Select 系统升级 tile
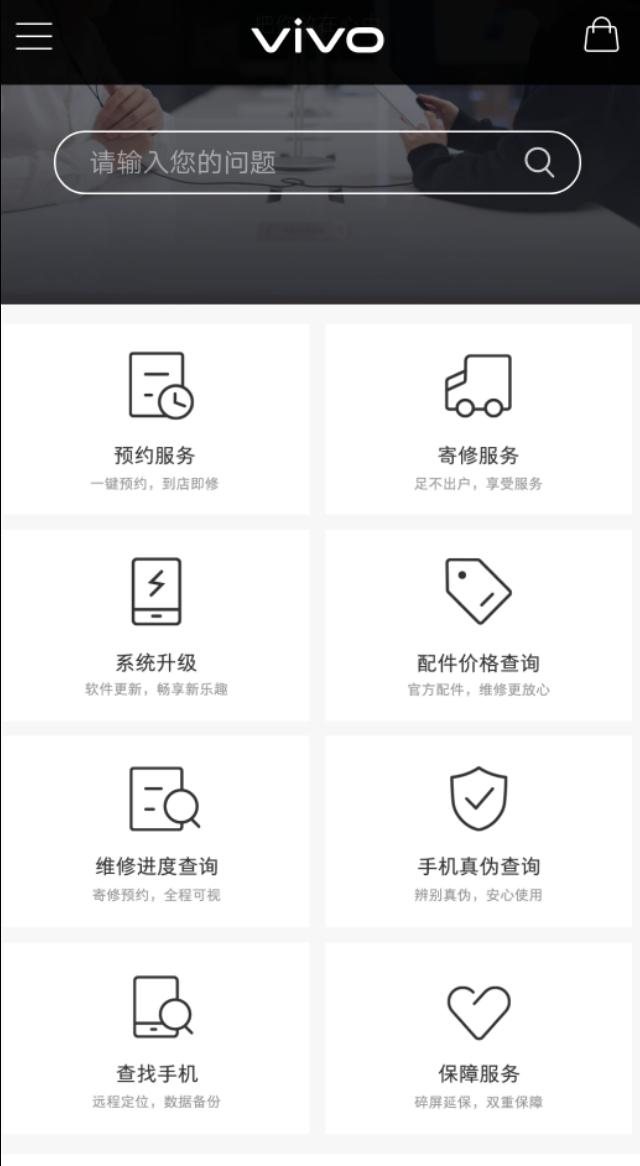 tap(155, 625)
